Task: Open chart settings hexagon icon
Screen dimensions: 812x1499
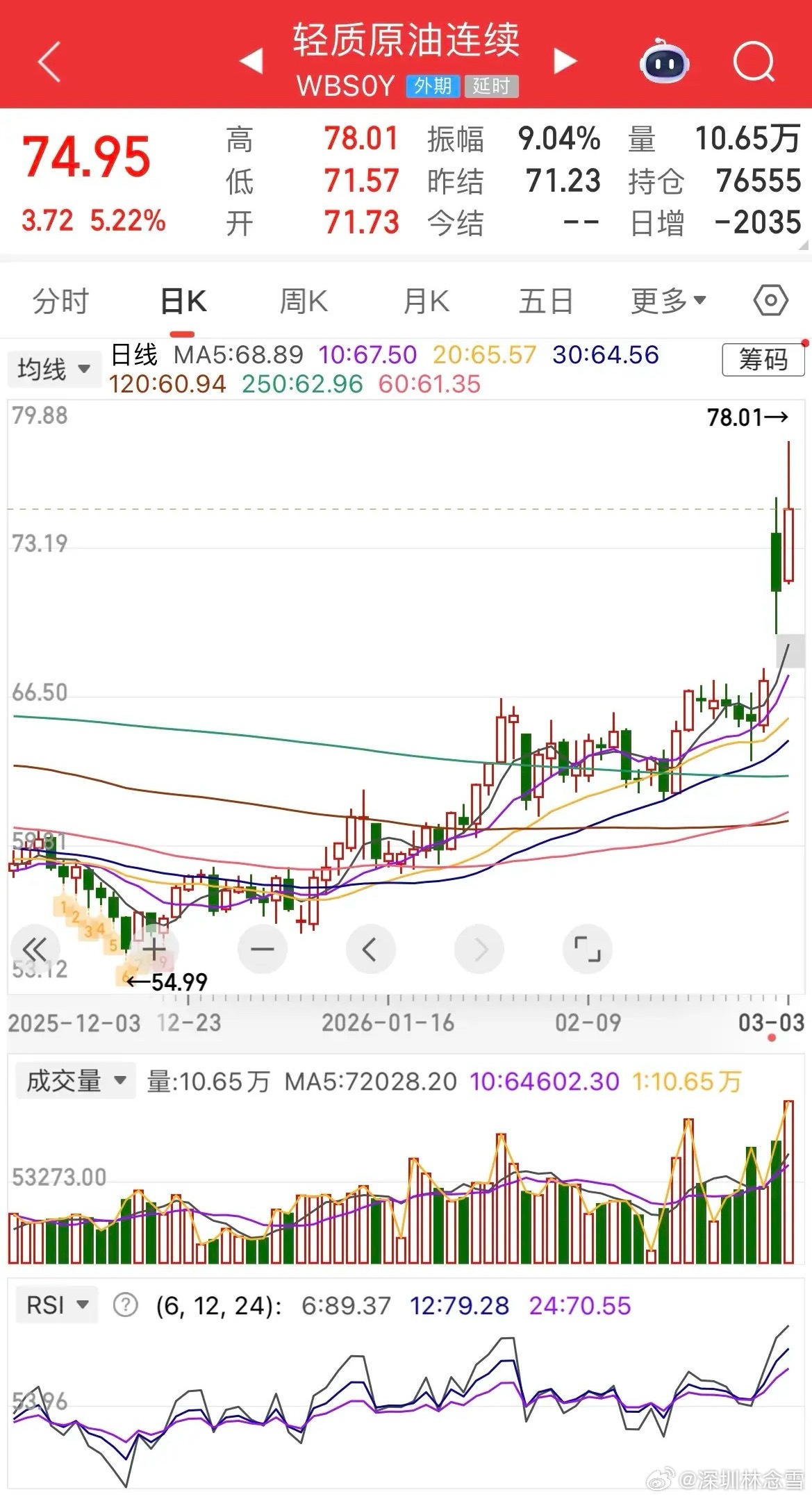Action: coord(770,301)
